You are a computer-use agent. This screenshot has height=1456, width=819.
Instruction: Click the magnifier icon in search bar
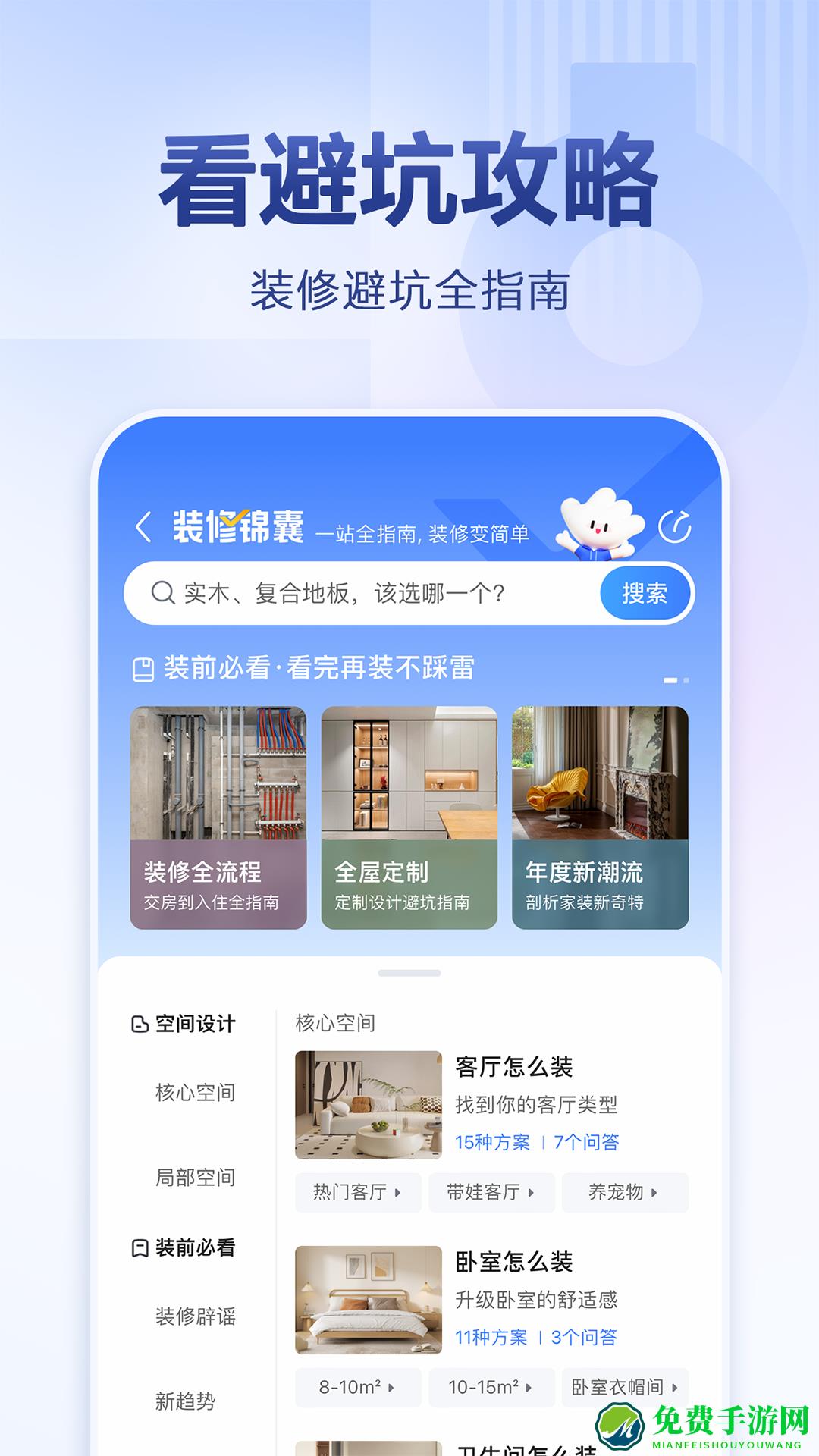(x=163, y=592)
